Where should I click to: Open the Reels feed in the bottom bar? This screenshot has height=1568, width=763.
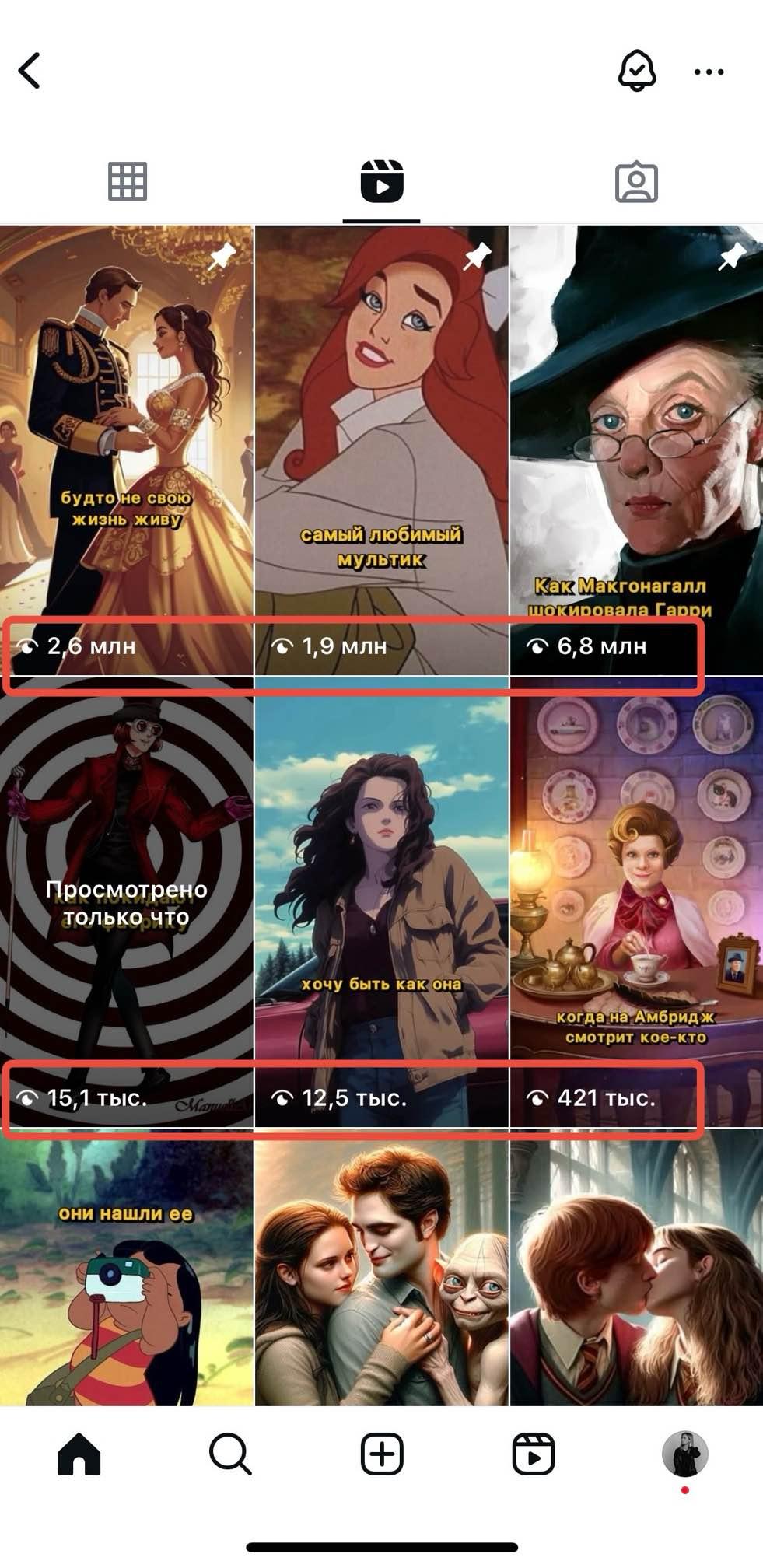tap(533, 1454)
